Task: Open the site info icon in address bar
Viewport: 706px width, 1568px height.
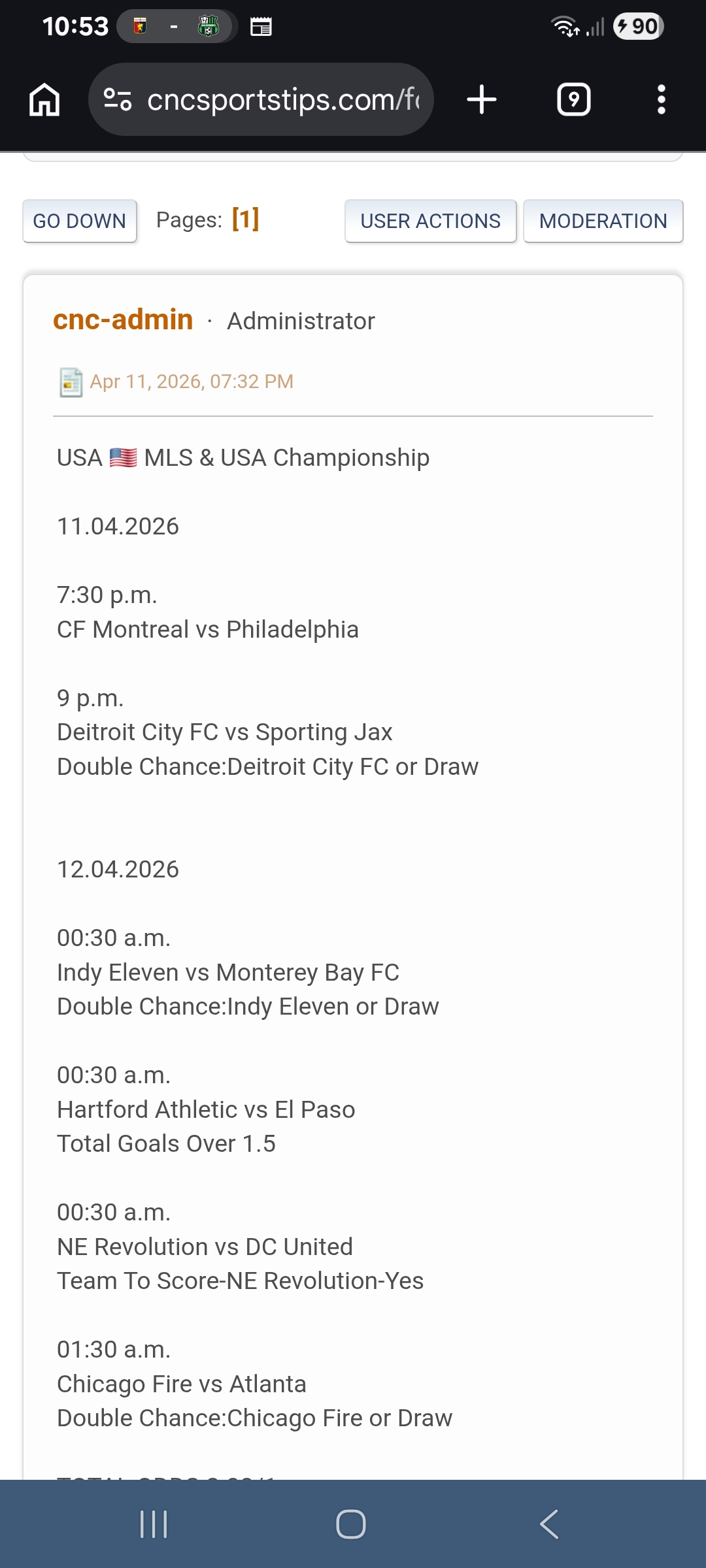Action: tap(118, 100)
